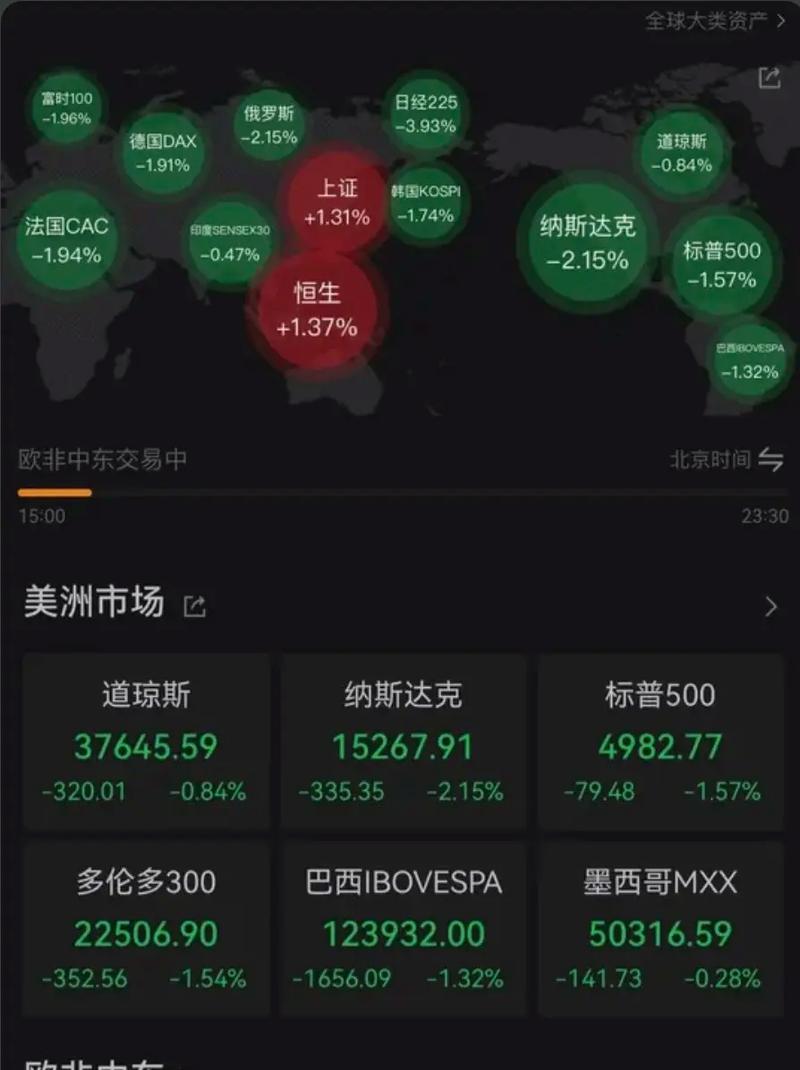800x1070 pixels.
Task: Select the 墨西哥MXX market card
Action: tap(660, 928)
